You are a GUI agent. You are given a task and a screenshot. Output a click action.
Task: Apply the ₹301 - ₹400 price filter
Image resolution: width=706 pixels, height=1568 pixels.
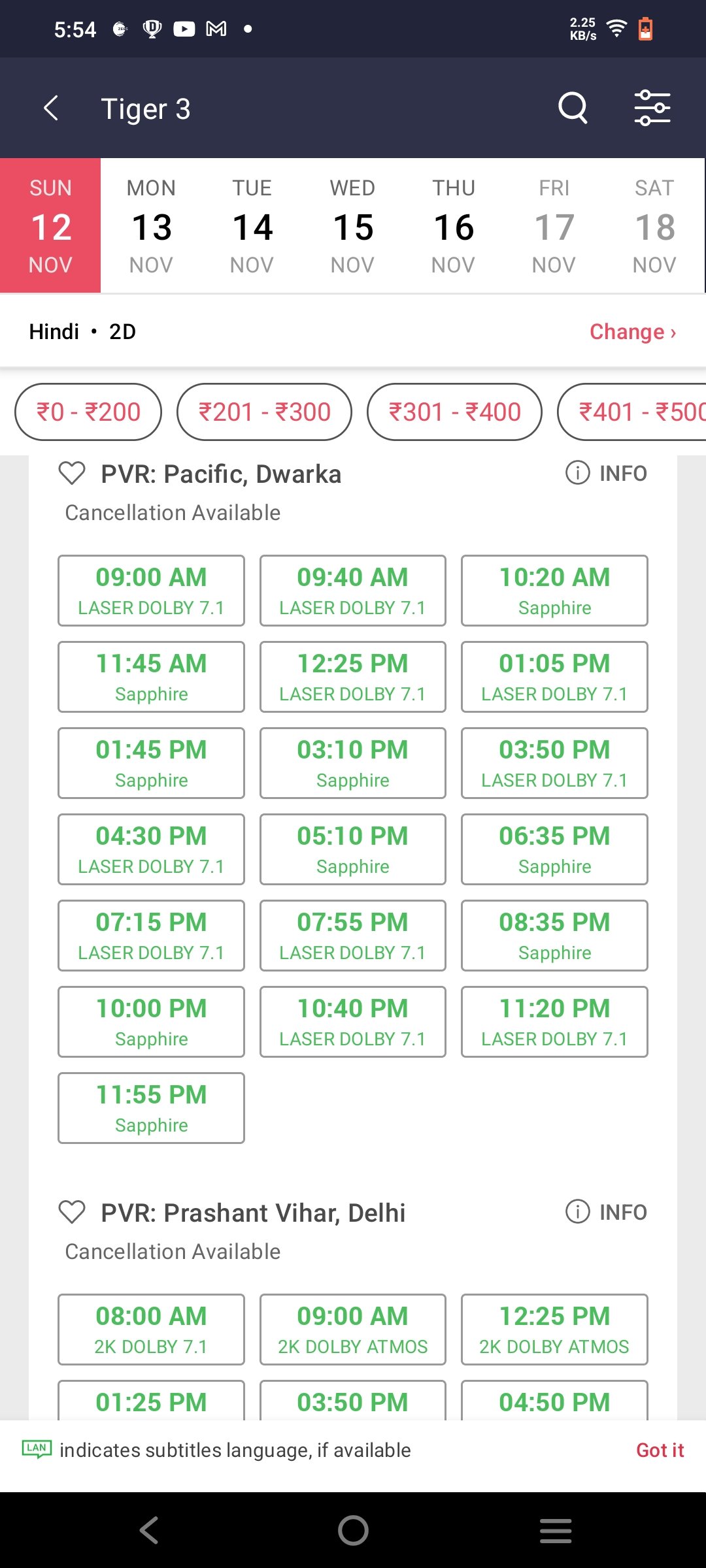[x=454, y=412]
